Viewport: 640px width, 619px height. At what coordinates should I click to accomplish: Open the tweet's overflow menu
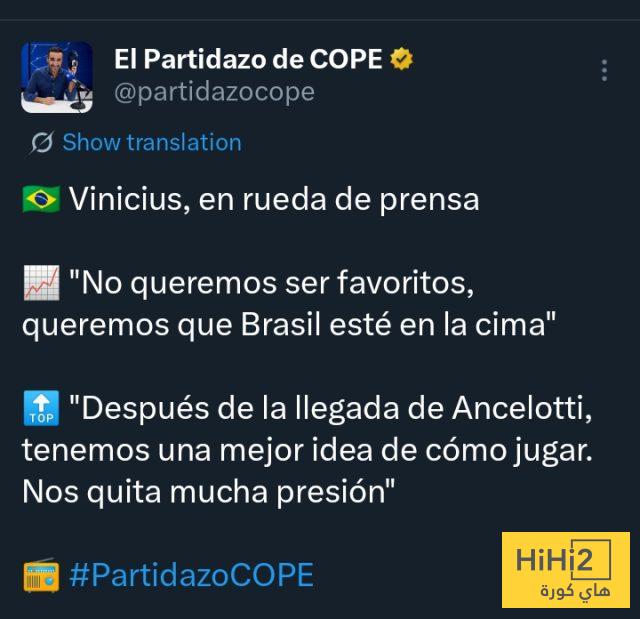click(x=604, y=70)
